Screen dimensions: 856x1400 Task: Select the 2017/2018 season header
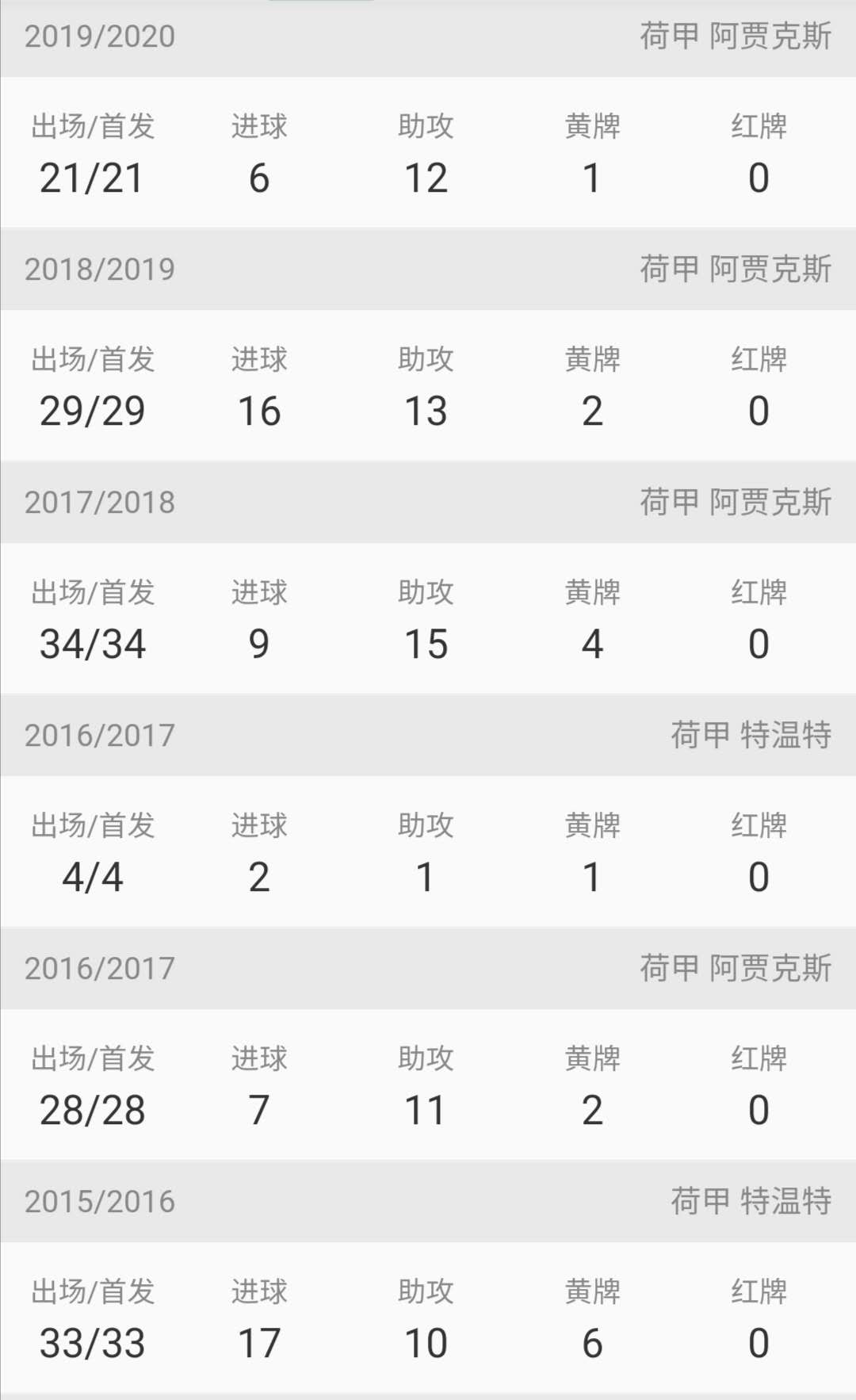[x=101, y=501]
